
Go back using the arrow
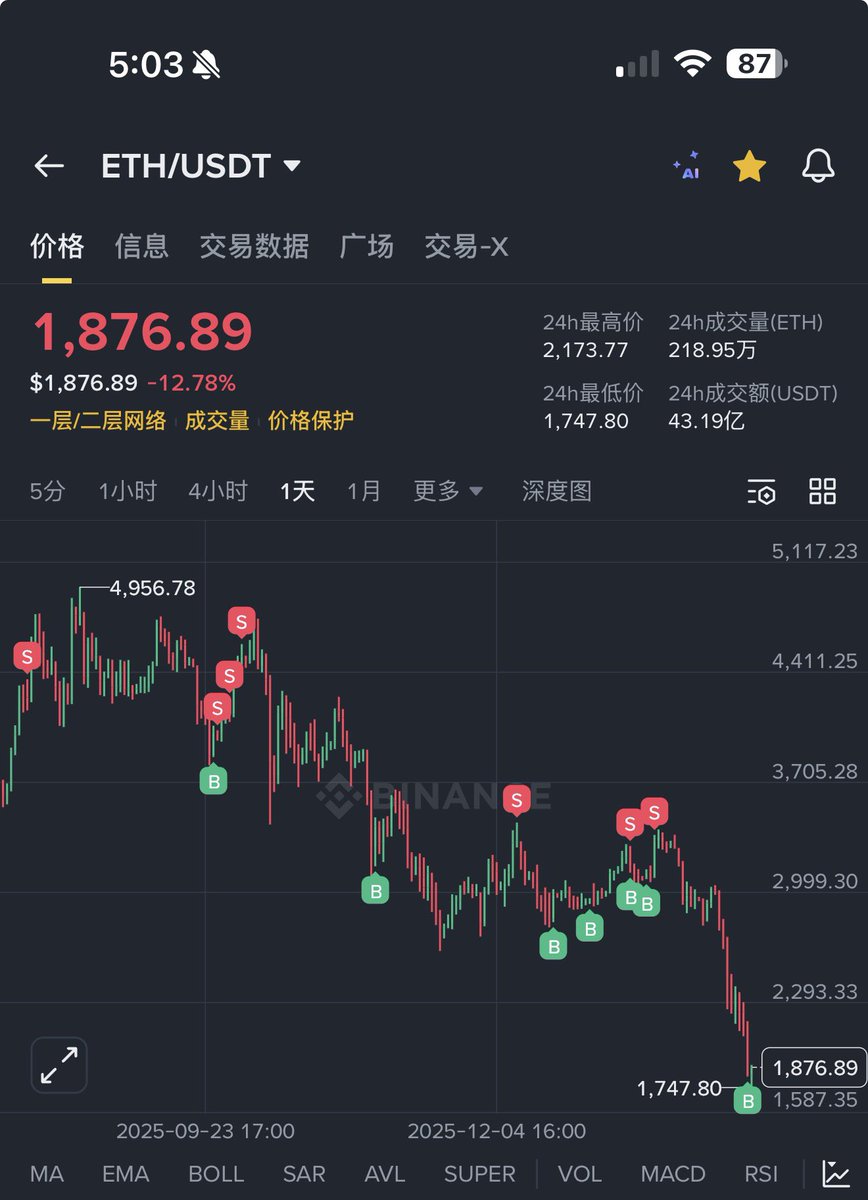[49, 166]
